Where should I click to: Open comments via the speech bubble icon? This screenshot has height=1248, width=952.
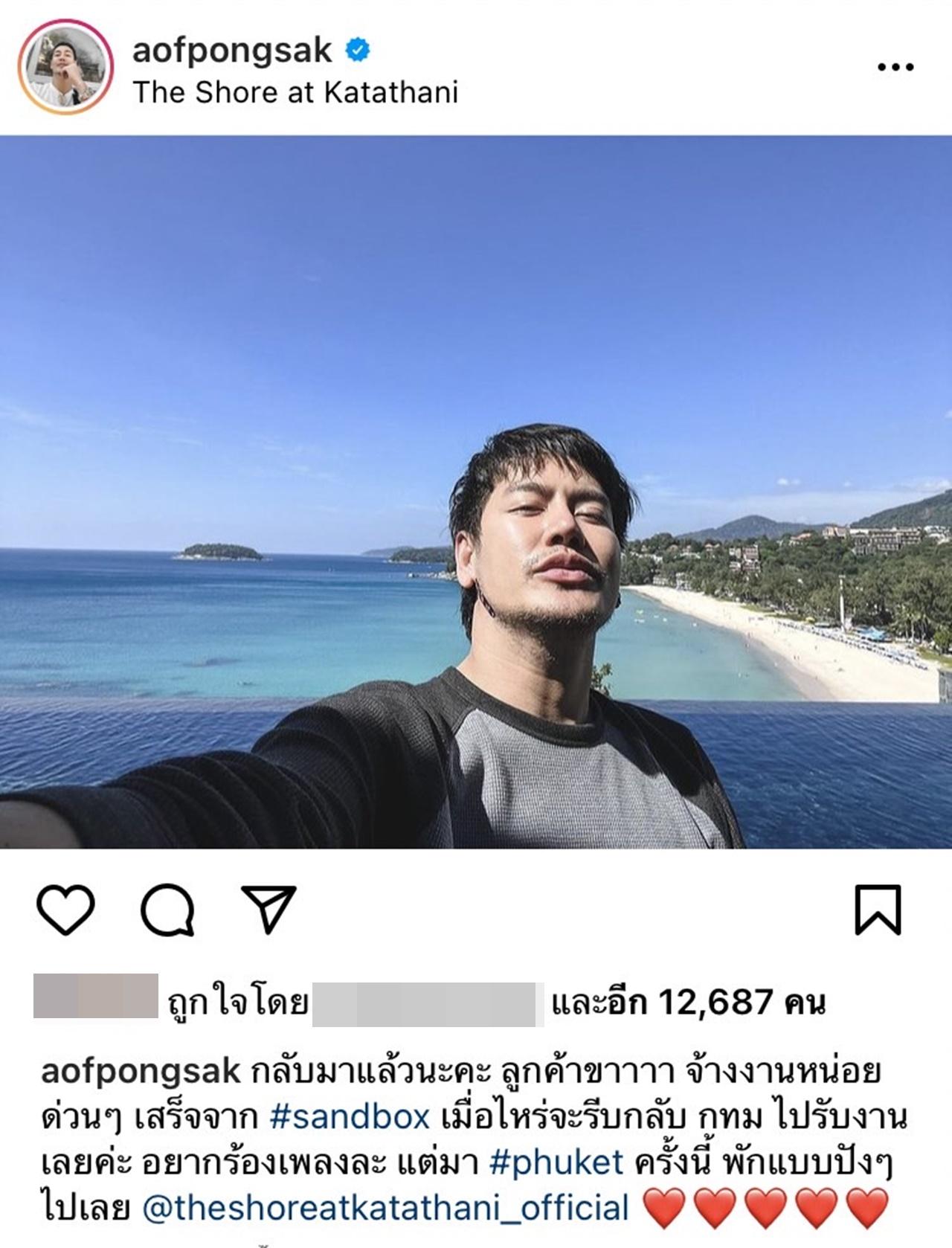[x=168, y=910]
